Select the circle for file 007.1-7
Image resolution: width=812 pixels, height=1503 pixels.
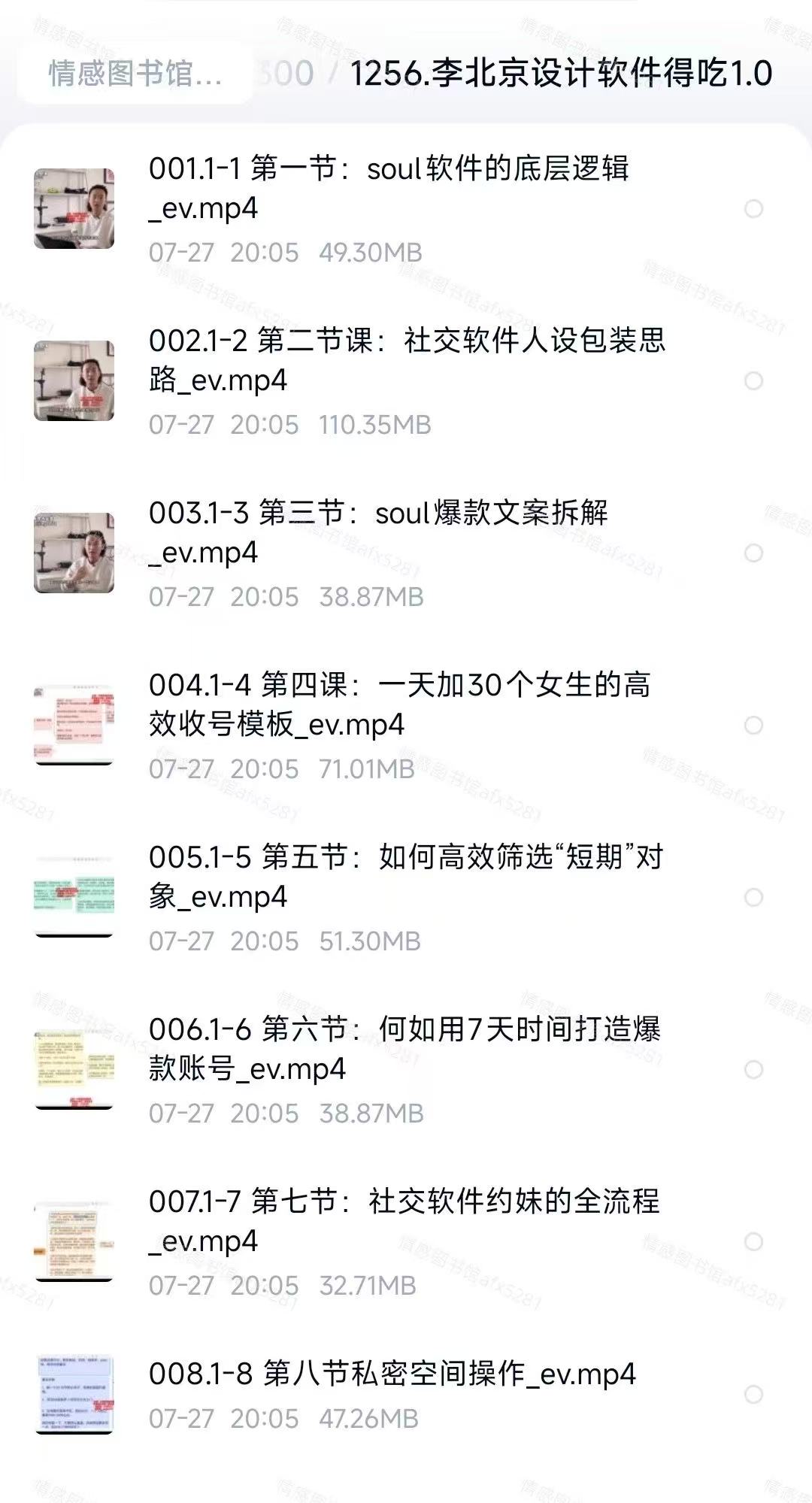[753, 1242]
